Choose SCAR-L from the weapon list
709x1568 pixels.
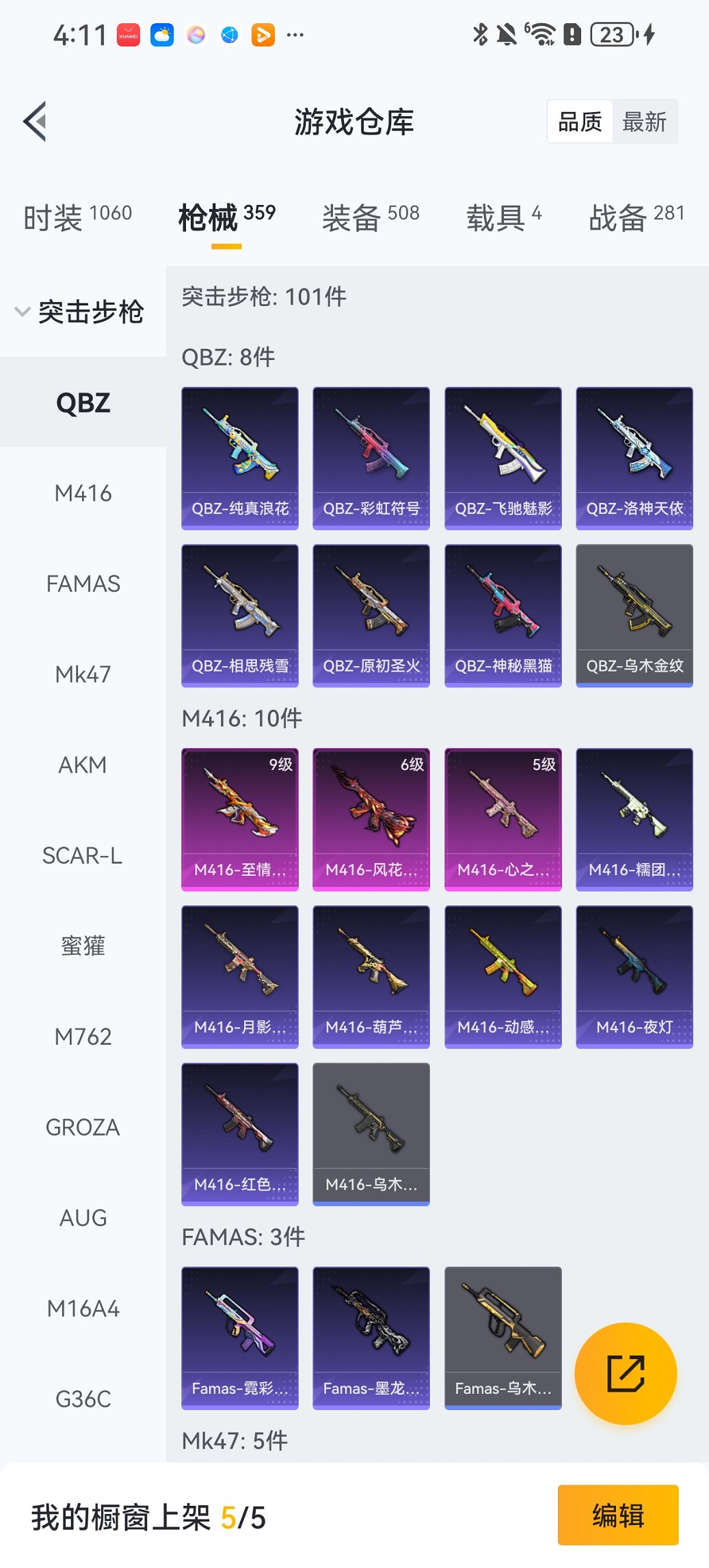(x=83, y=855)
